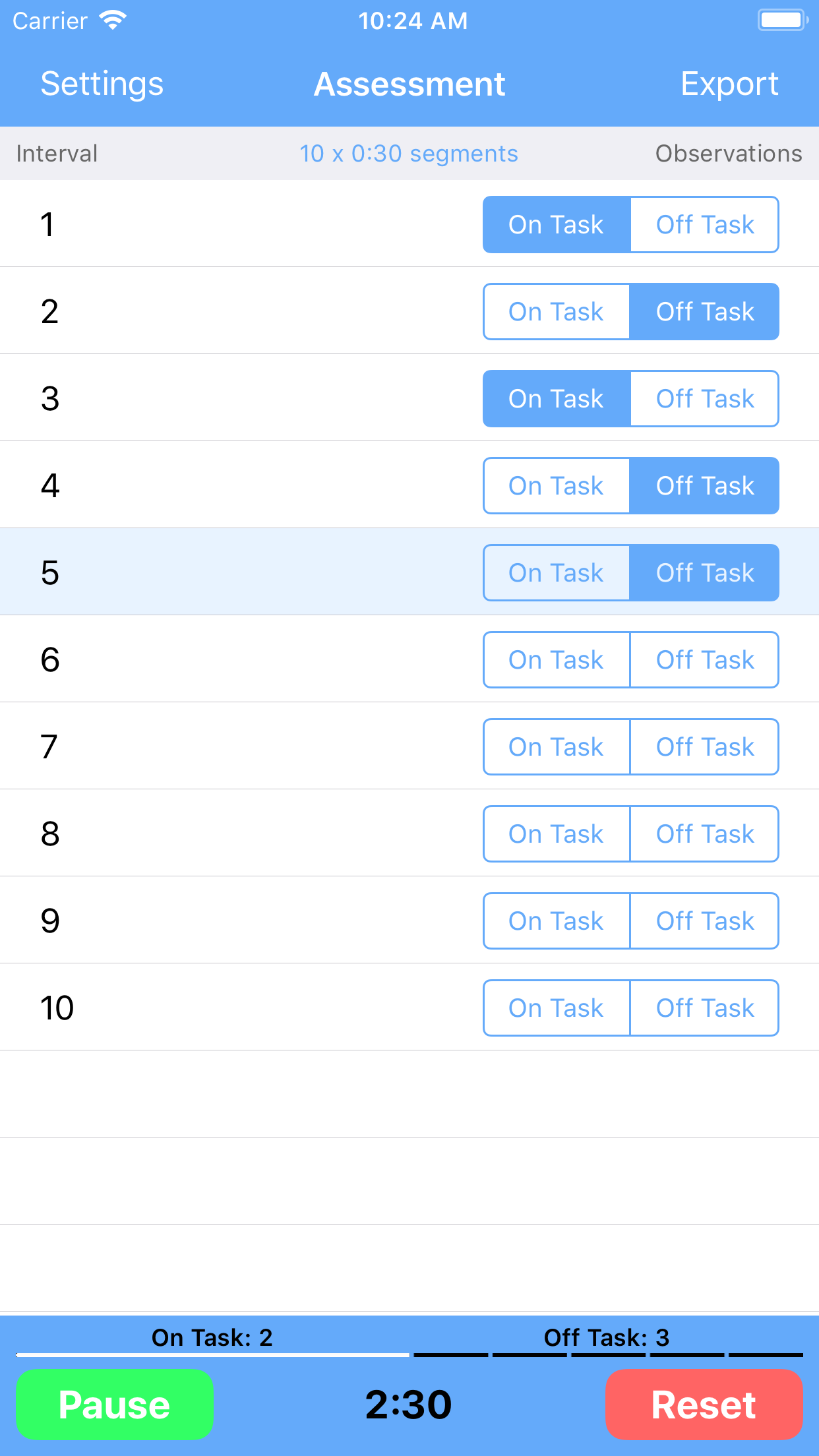This screenshot has width=819, height=1456.
Task: Open the Settings screen
Action: (102, 84)
